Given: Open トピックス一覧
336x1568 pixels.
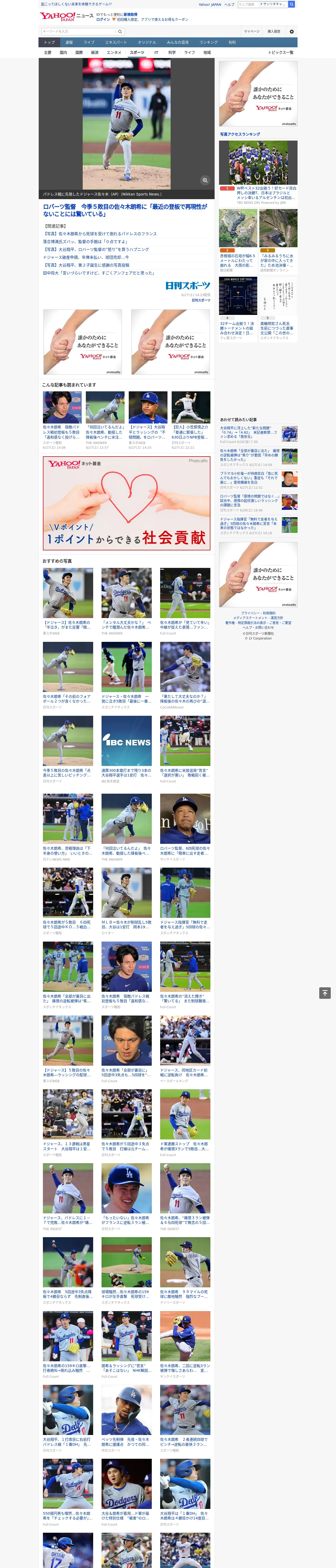Looking at the screenshot, I should pos(281,52).
